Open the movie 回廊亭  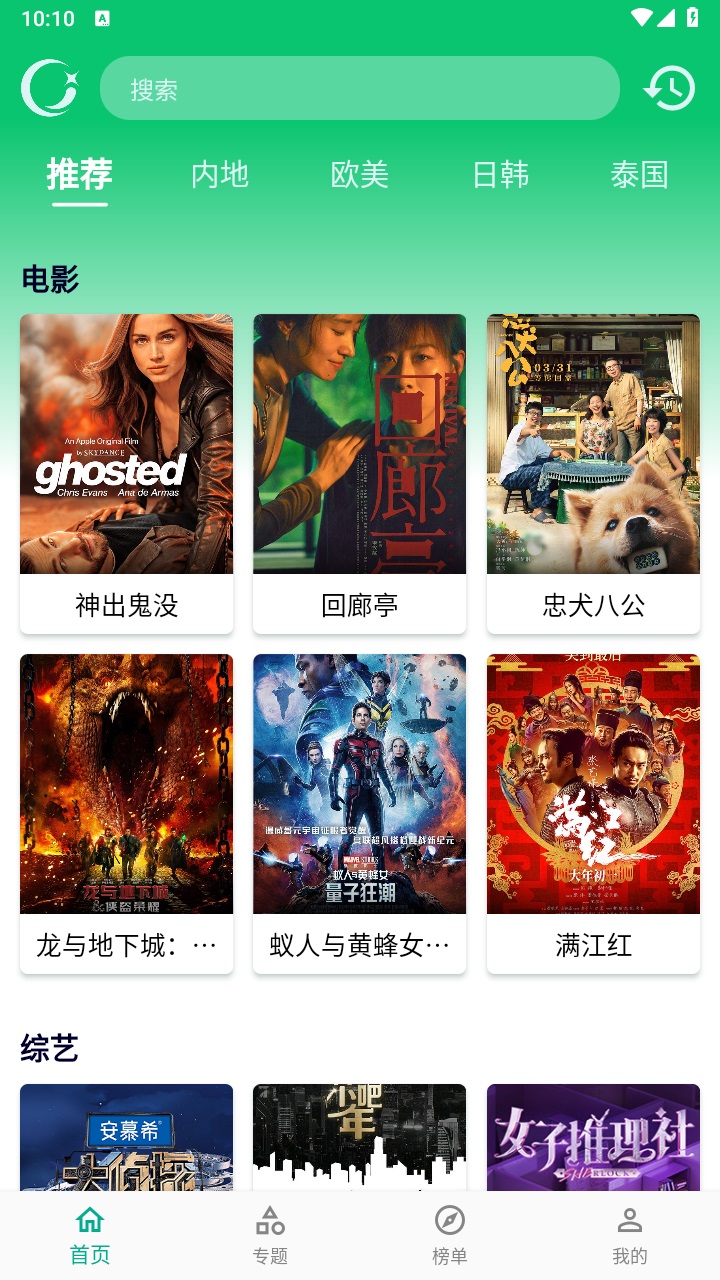coord(360,474)
